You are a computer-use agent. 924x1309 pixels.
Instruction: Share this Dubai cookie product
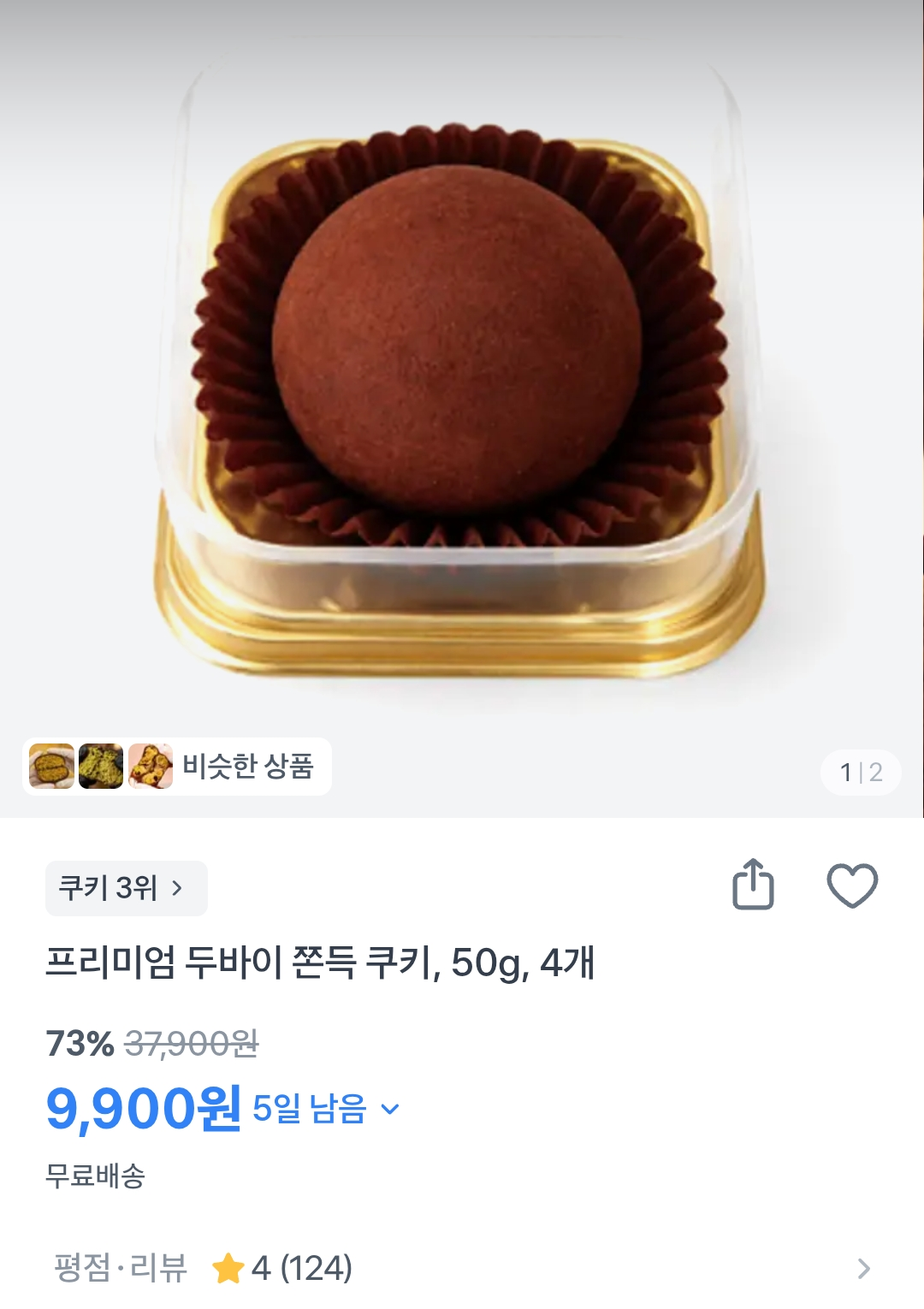click(x=753, y=885)
